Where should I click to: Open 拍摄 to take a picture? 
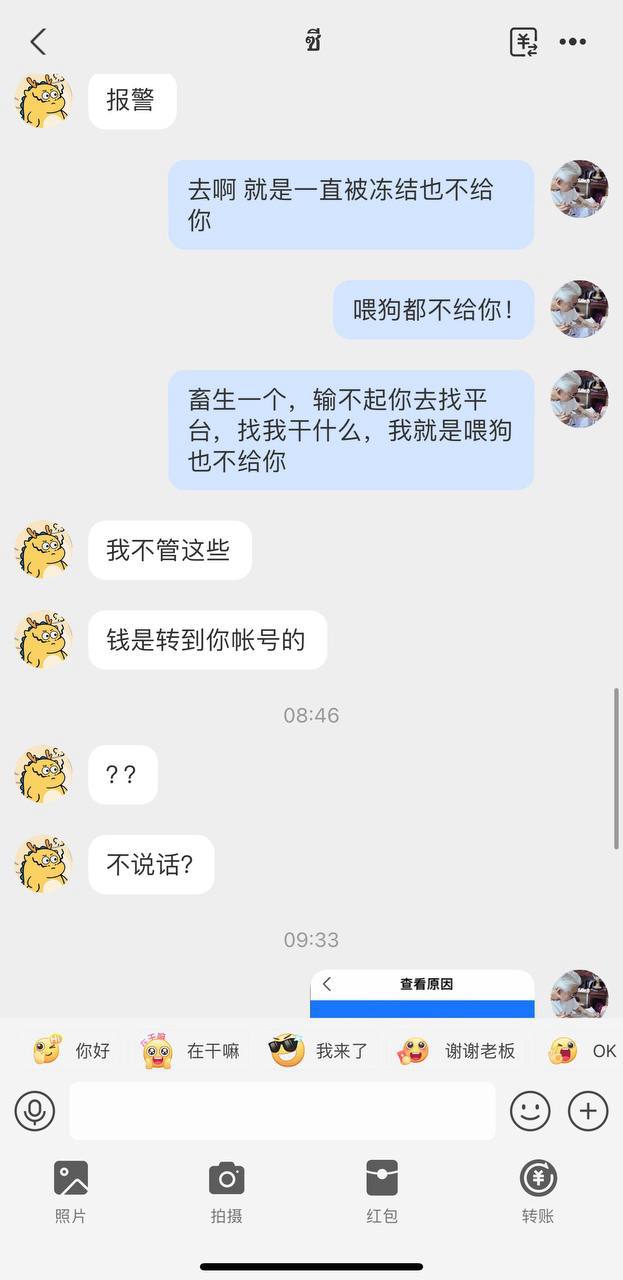point(227,1190)
